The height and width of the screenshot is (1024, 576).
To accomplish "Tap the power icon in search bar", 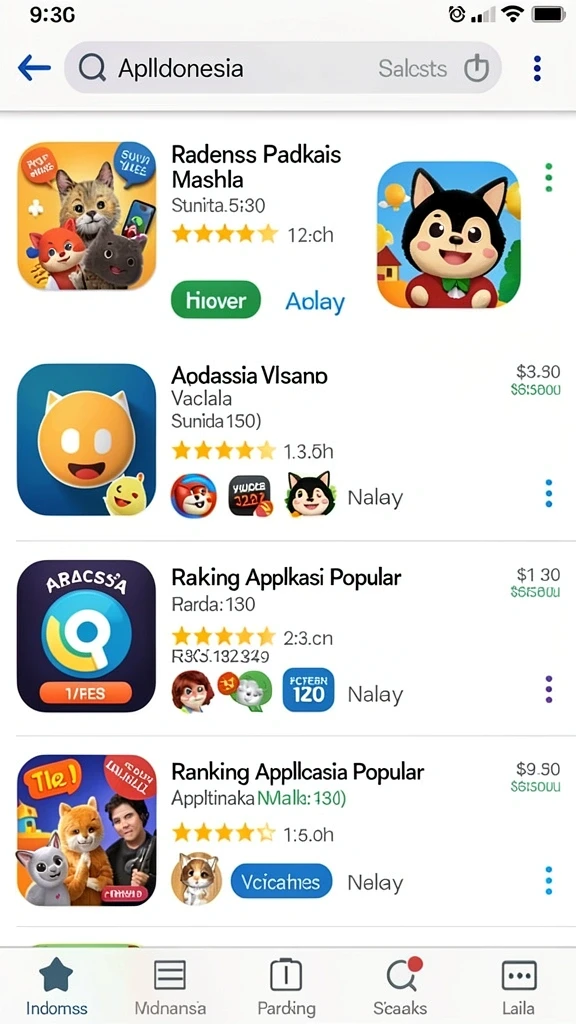I will [x=477, y=69].
